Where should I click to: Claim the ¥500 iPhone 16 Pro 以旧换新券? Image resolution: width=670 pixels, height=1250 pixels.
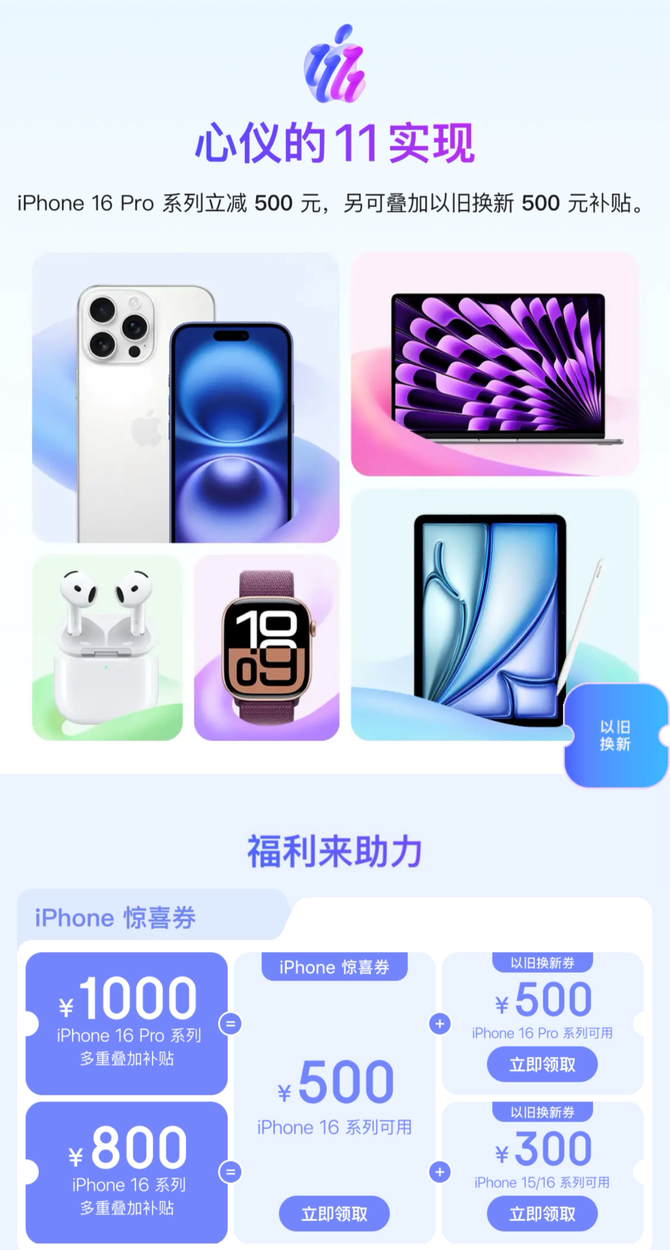(x=542, y=1064)
